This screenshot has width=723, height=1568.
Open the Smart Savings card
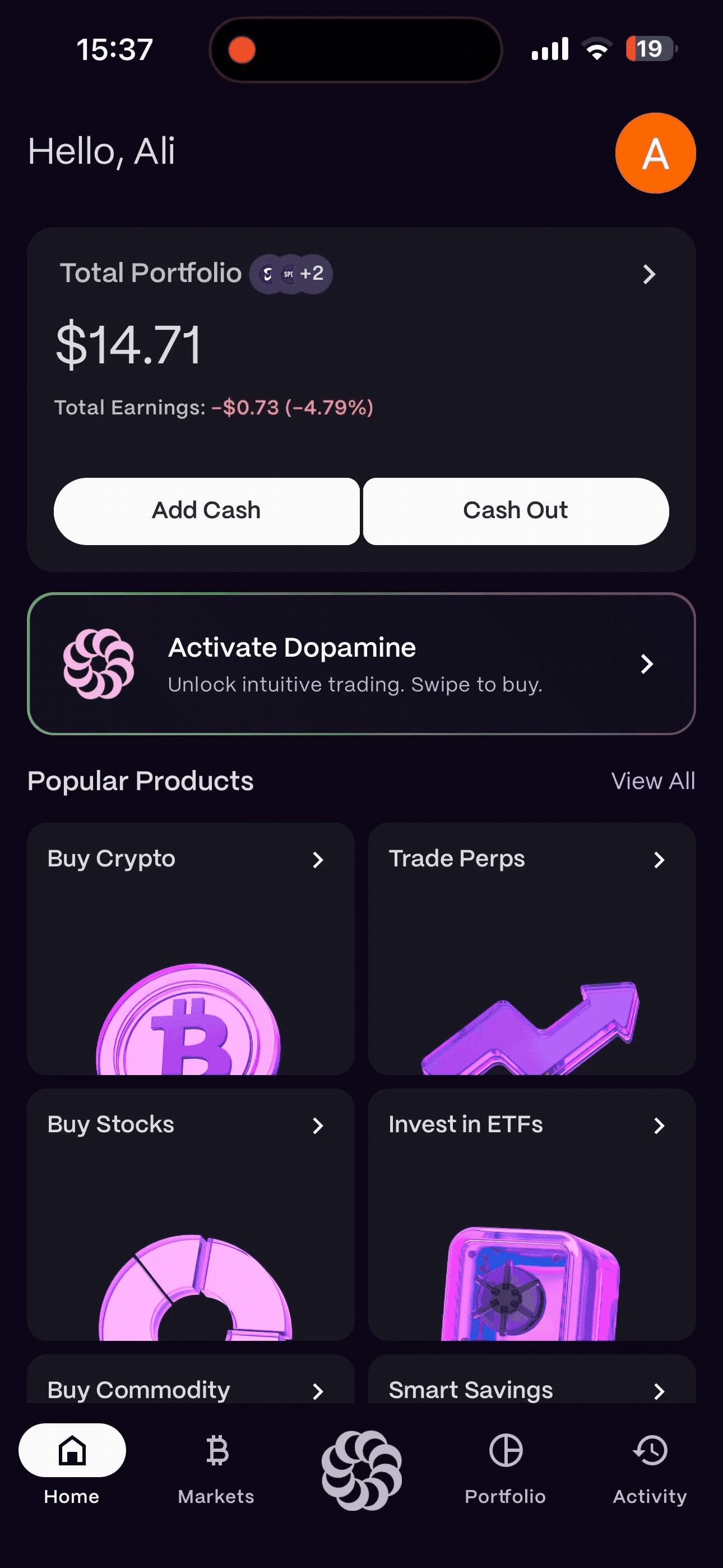531,1383
